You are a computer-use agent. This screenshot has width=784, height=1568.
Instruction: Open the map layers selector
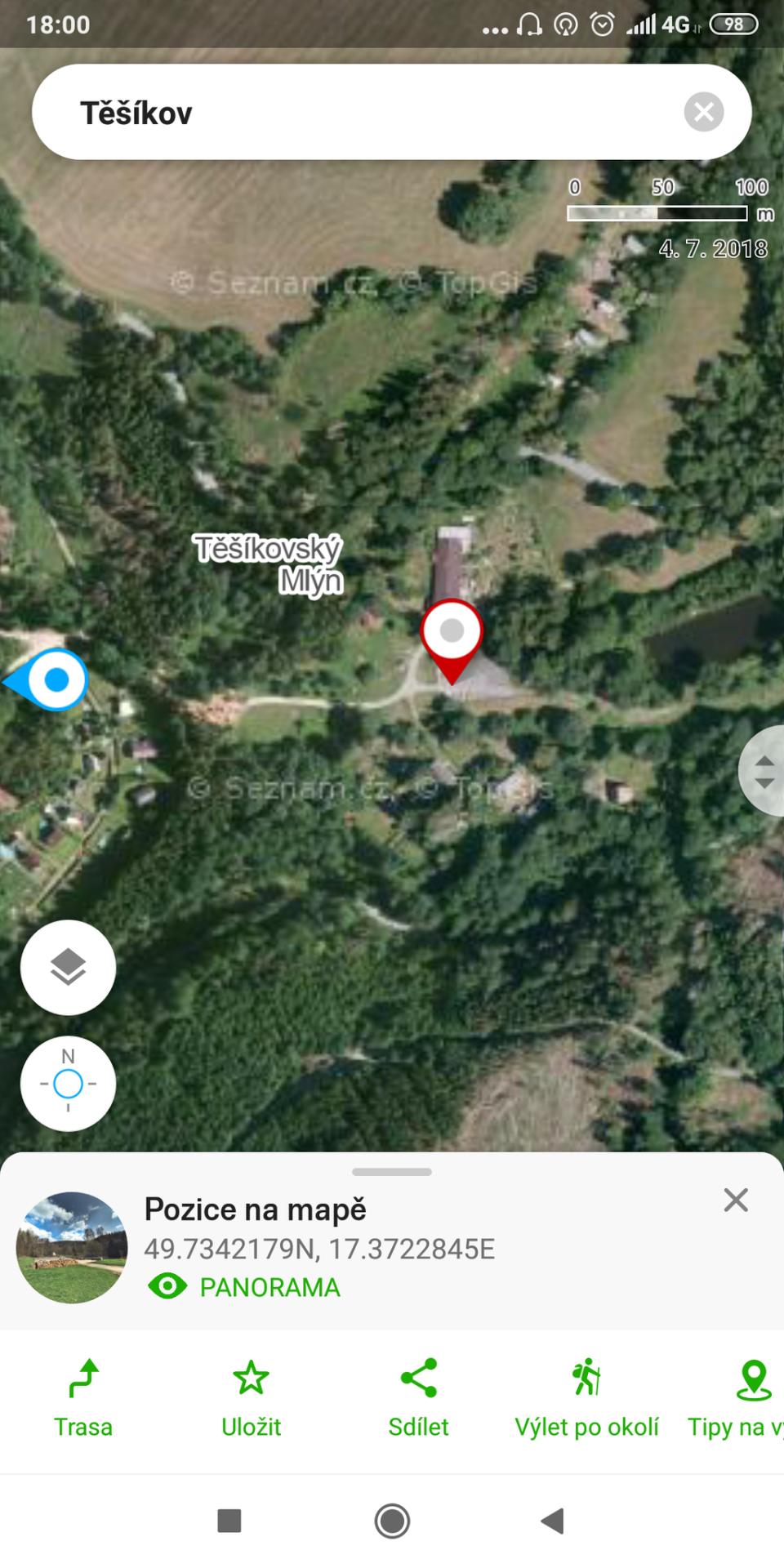(68, 968)
